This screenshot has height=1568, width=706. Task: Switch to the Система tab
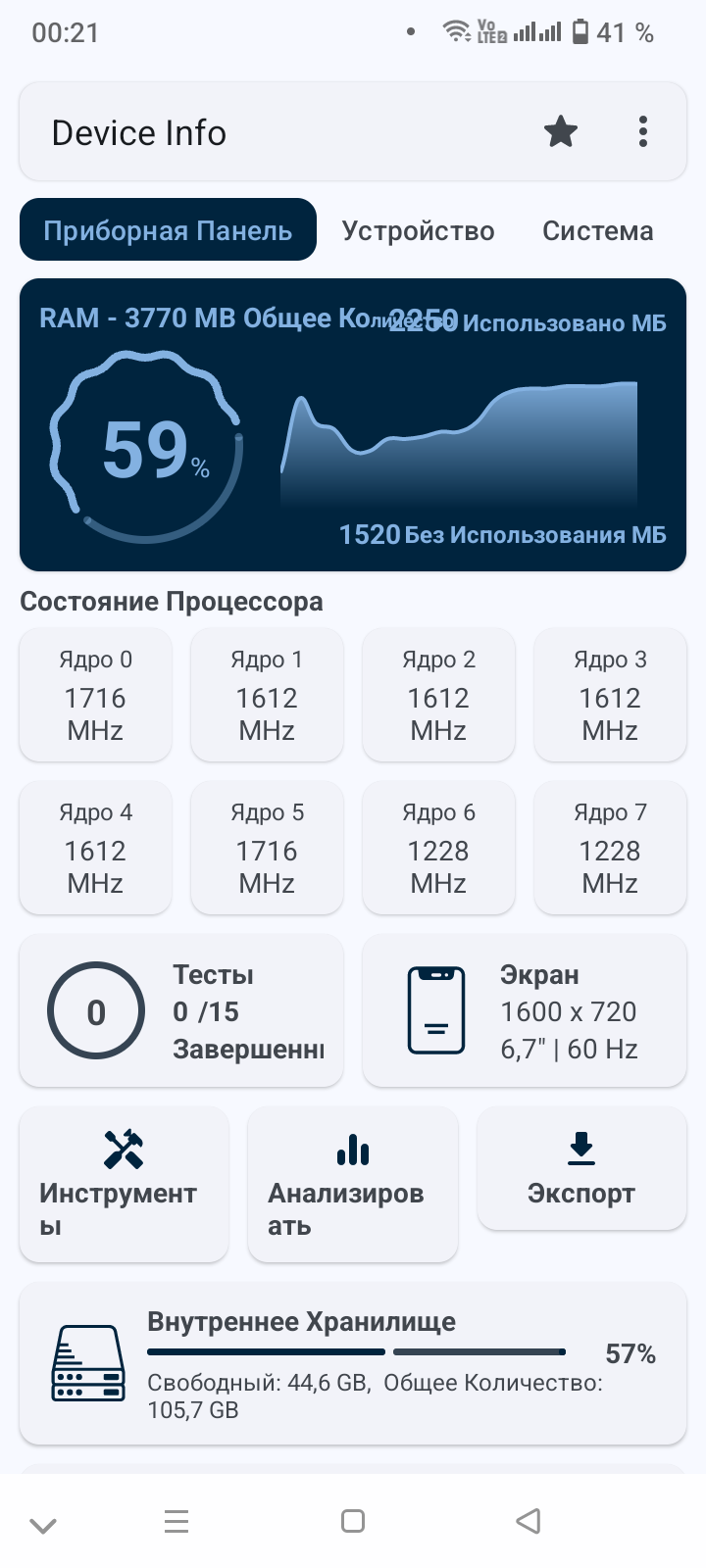click(x=597, y=230)
